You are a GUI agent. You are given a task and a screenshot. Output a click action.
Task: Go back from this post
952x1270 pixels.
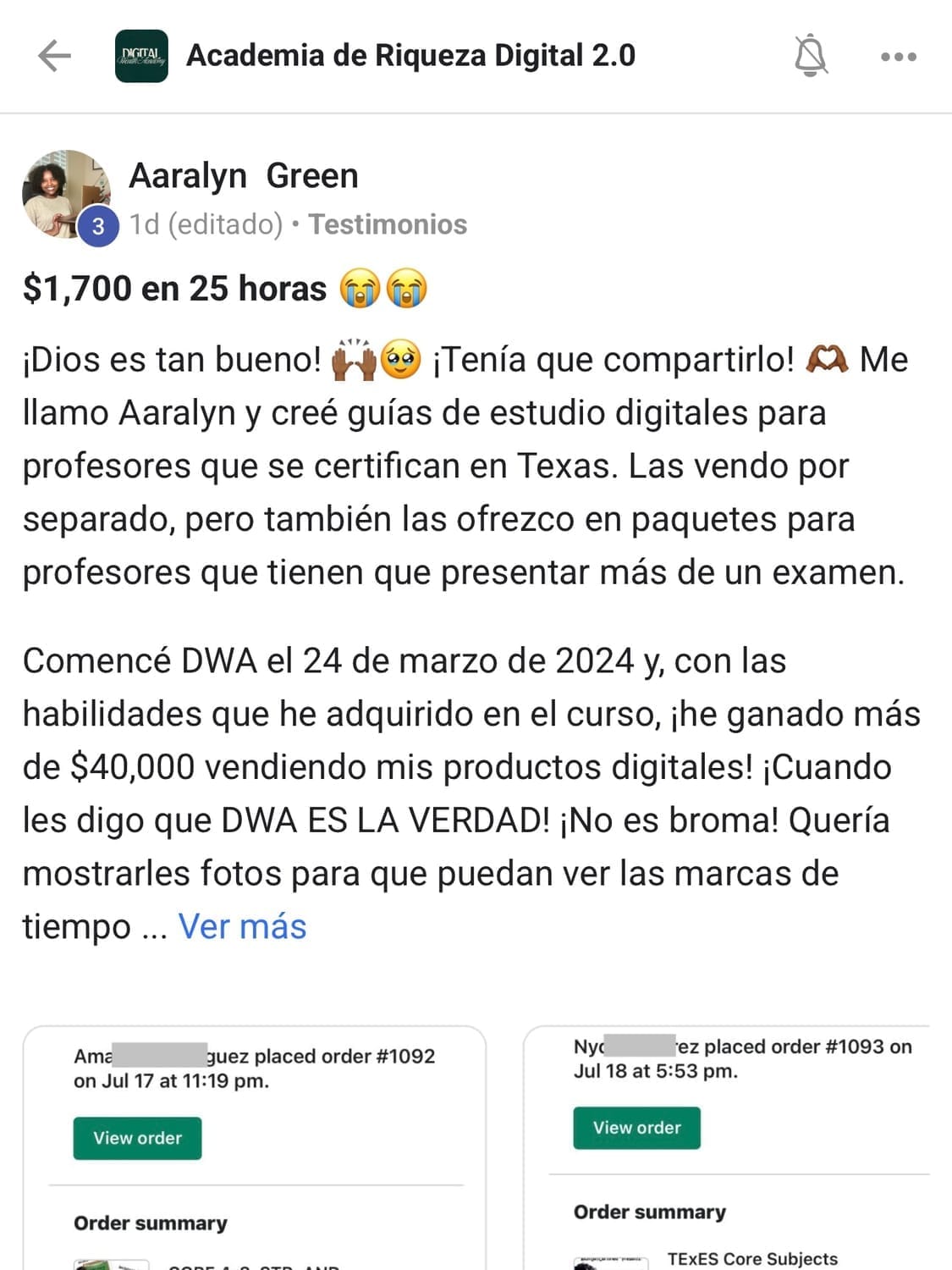tap(54, 57)
